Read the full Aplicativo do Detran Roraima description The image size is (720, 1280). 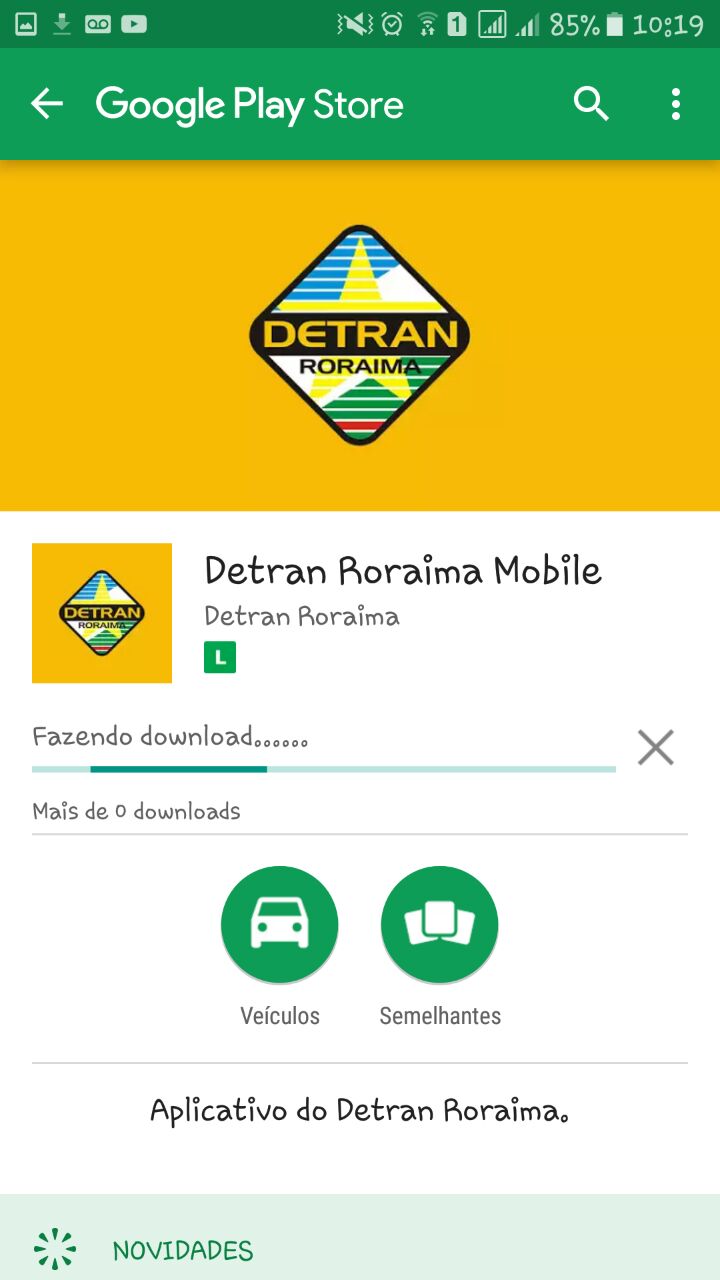(x=360, y=1111)
